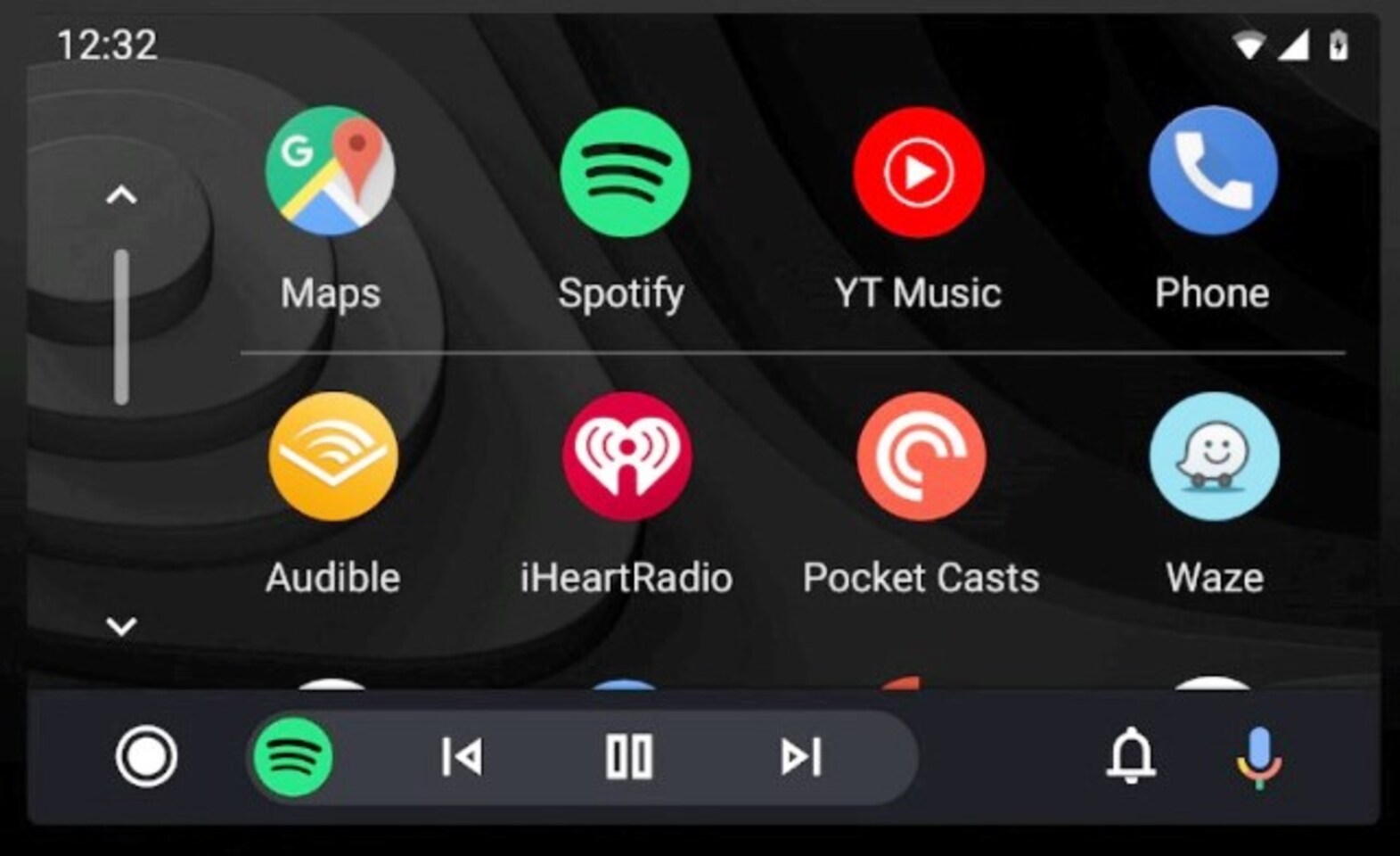Viewport: 1400px width, 856px height.
Task: Skip to the next track
Action: click(800, 757)
